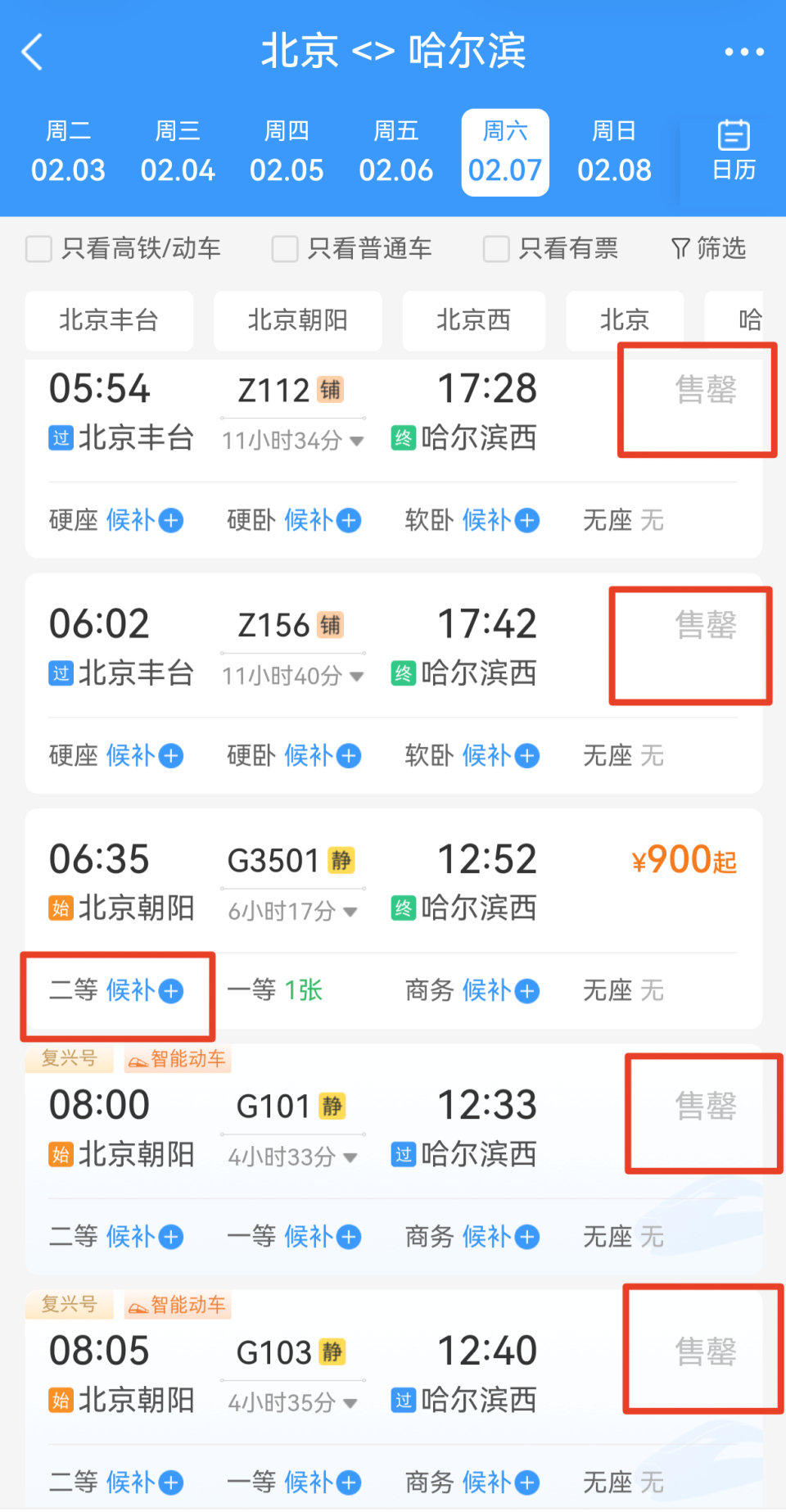Enable the 只看普通车 checkbox
The height and width of the screenshot is (1512, 786).
284,248
